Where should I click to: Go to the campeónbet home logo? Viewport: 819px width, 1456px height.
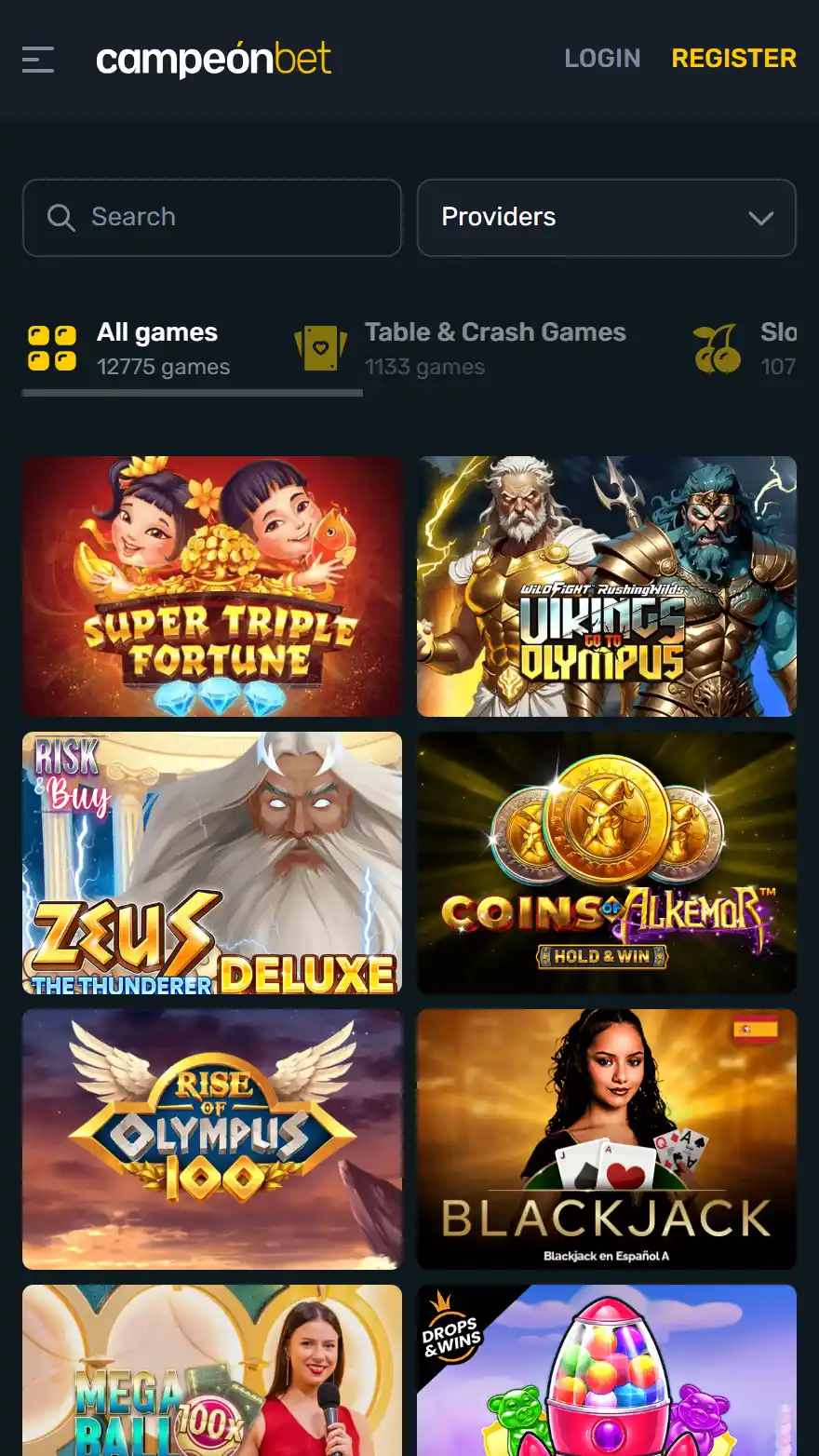coord(214,60)
